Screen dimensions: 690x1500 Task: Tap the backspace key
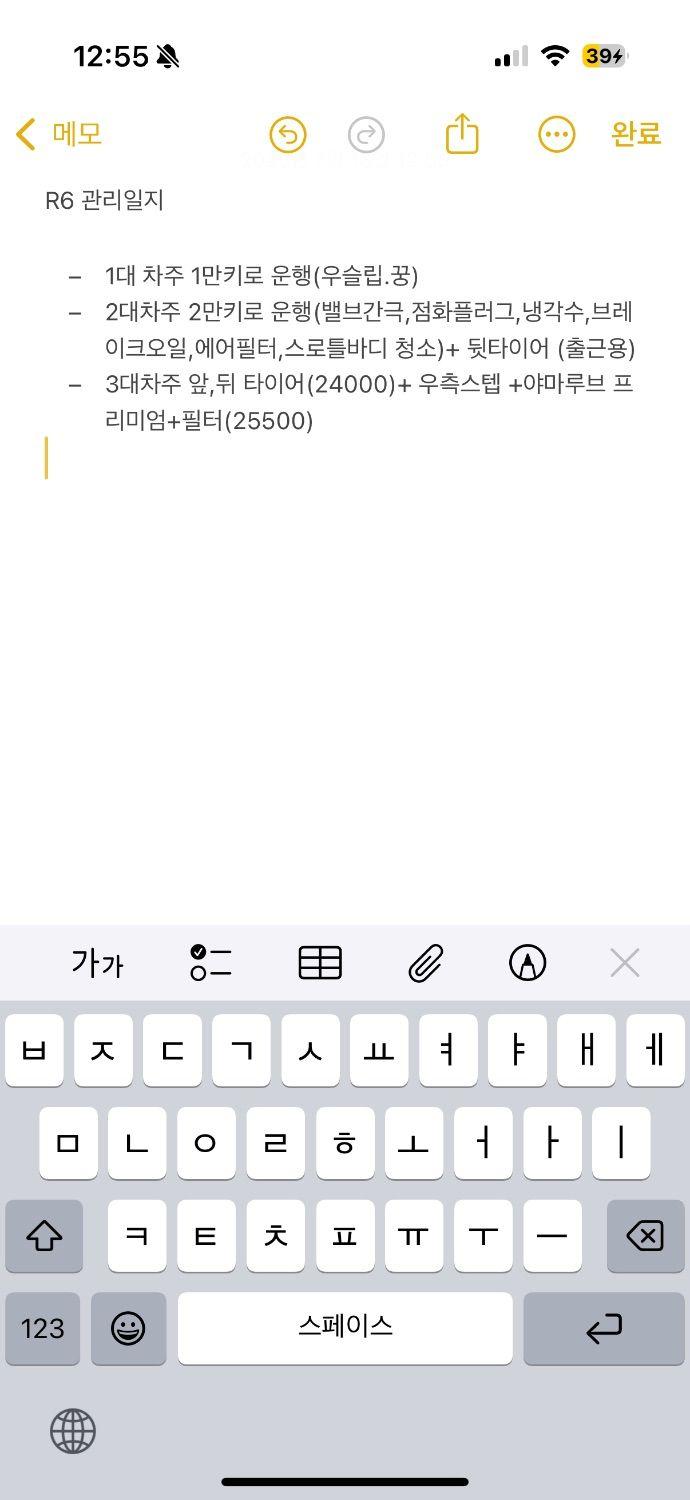(x=645, y=1236)
